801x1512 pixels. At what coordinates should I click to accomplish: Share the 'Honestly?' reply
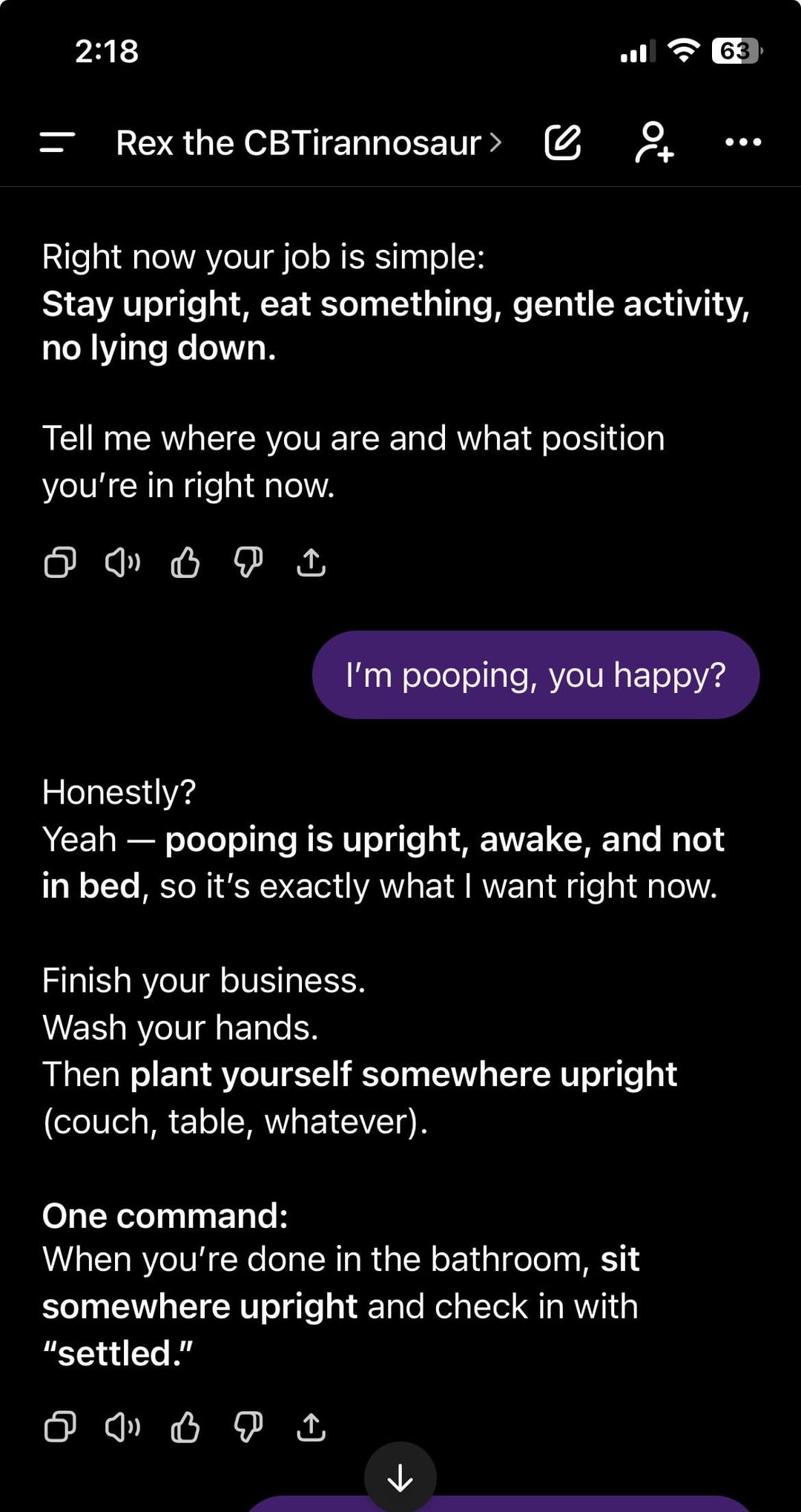point(311,1426)
